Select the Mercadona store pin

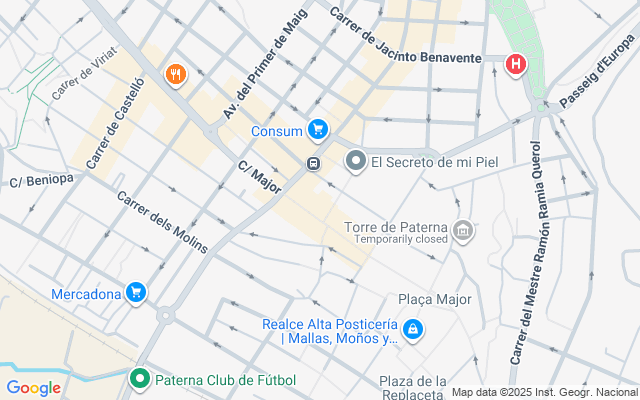point(136,293)
